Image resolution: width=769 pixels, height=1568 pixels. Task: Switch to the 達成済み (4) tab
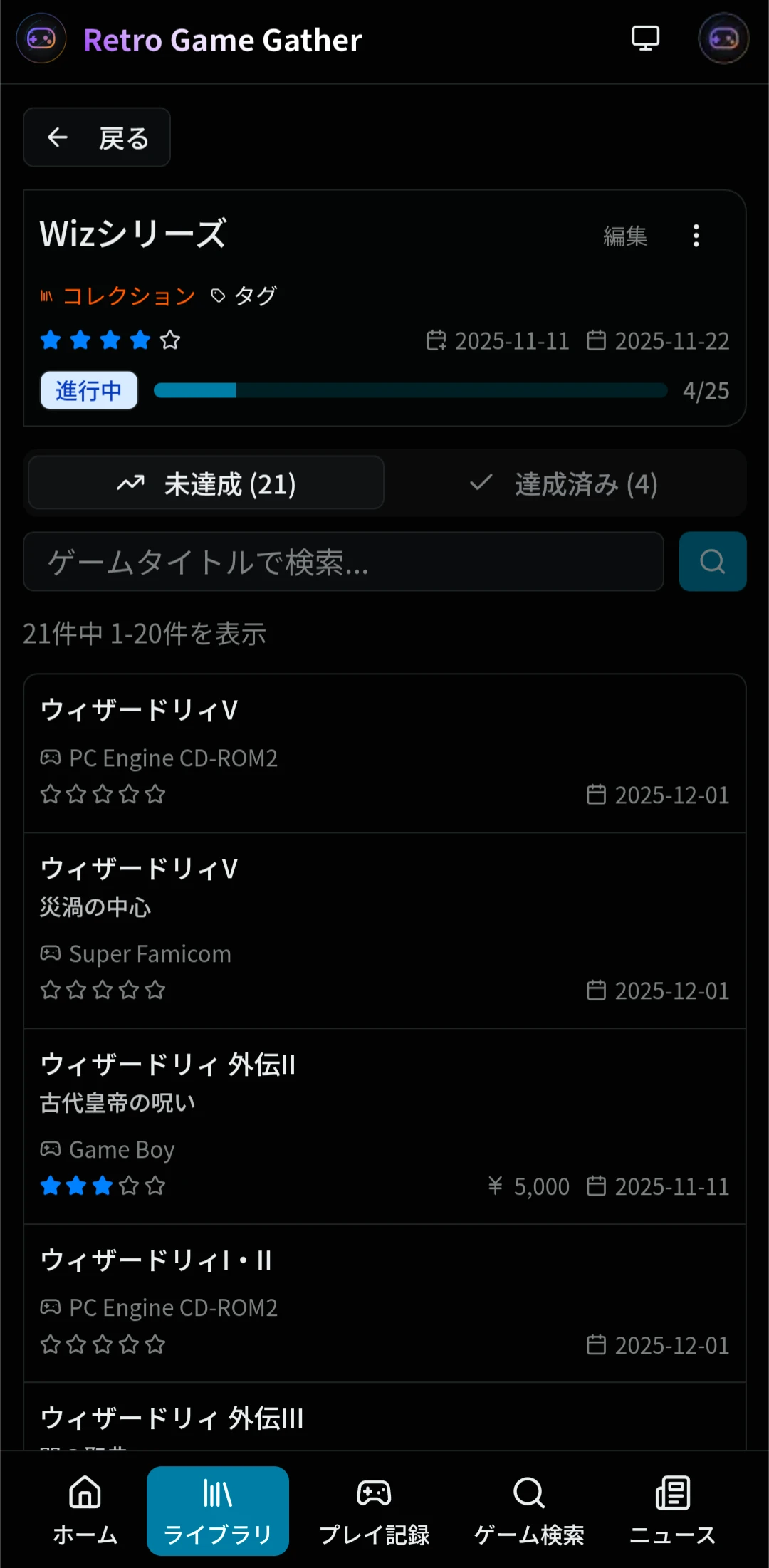(564, 484)
